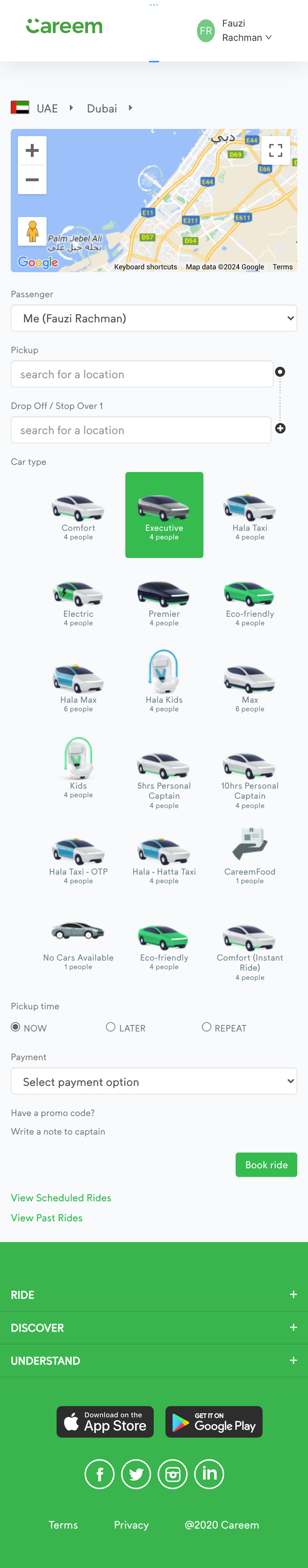Image resolution: width=308 pixels, height=1568 pixels.
Task: Open the payment option dropdown
Action: tap(153, 1081)
